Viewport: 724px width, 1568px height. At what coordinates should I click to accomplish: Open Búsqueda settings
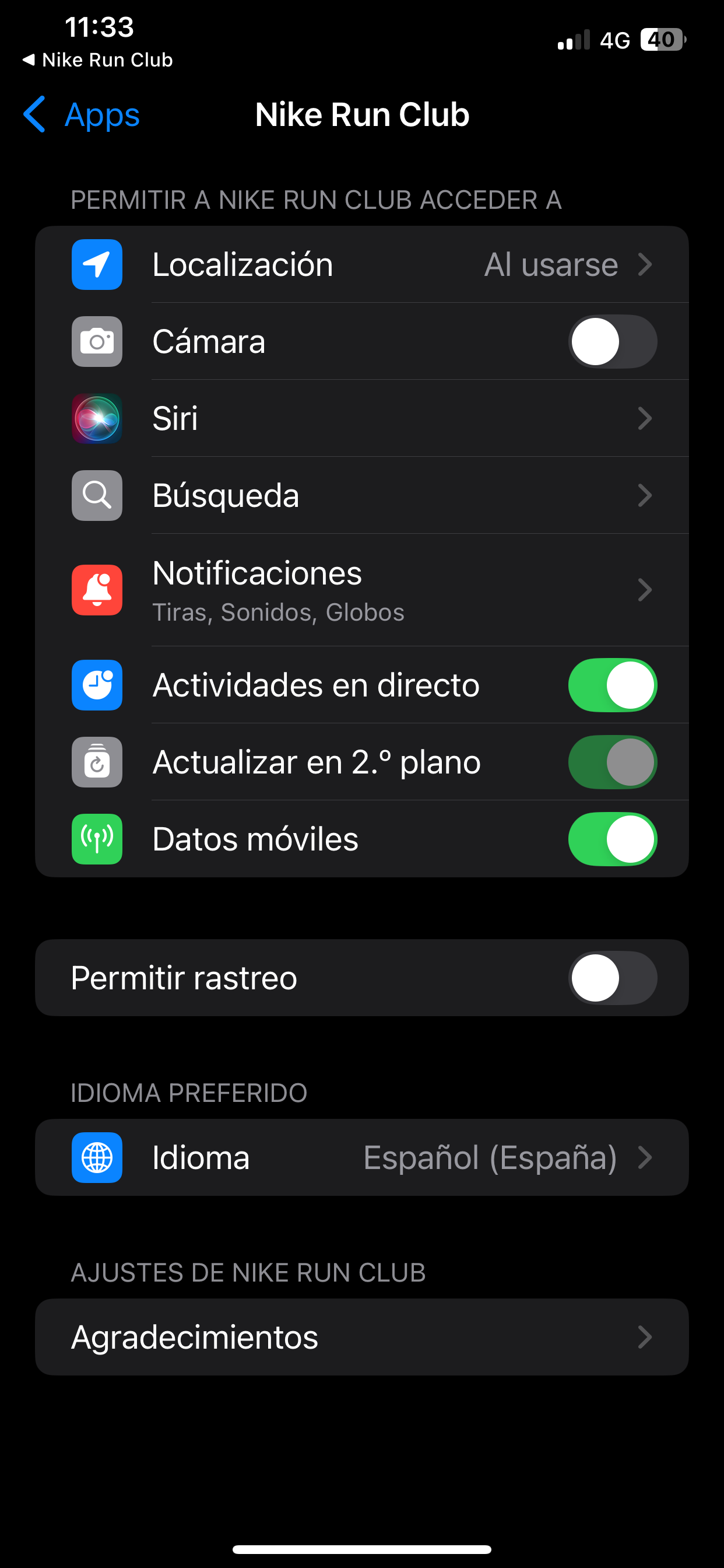(x=362, y=495)
